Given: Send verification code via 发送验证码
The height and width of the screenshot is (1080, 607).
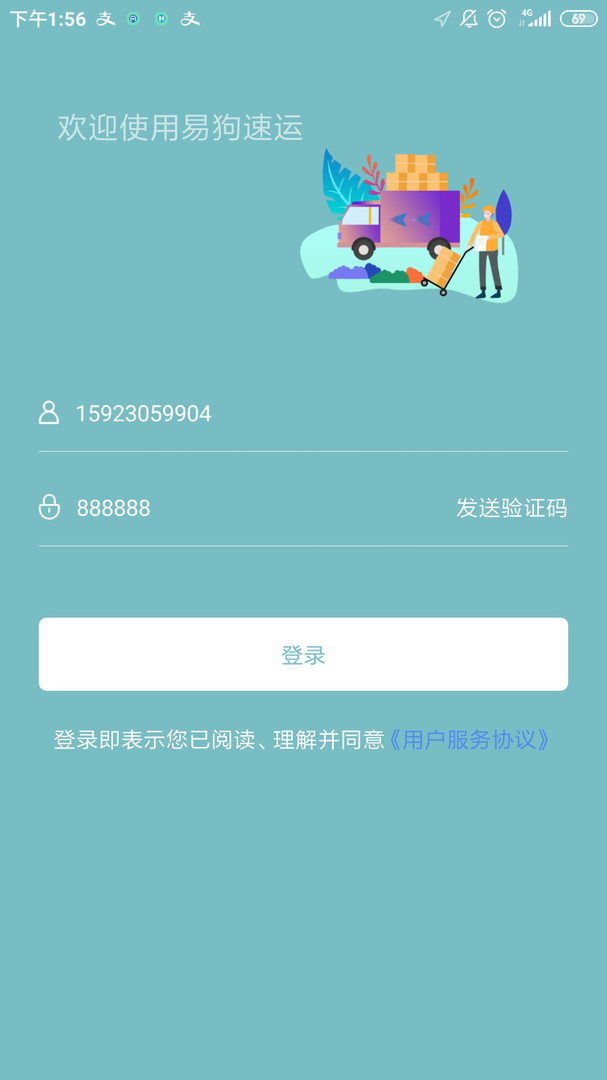Looking at the screenshot, I should (511, 508).
